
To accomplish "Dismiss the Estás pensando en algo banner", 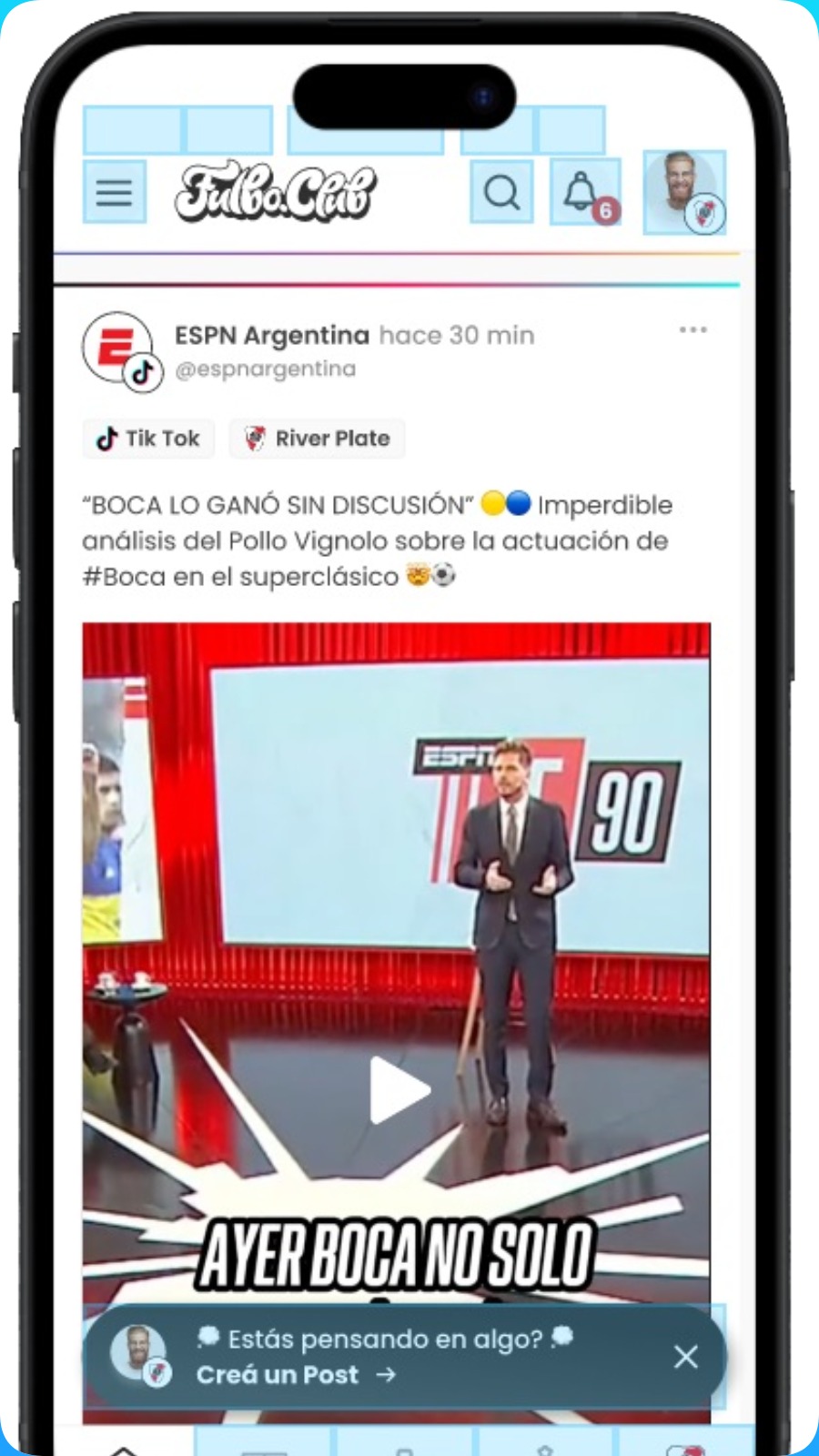I will point(685,1357).
